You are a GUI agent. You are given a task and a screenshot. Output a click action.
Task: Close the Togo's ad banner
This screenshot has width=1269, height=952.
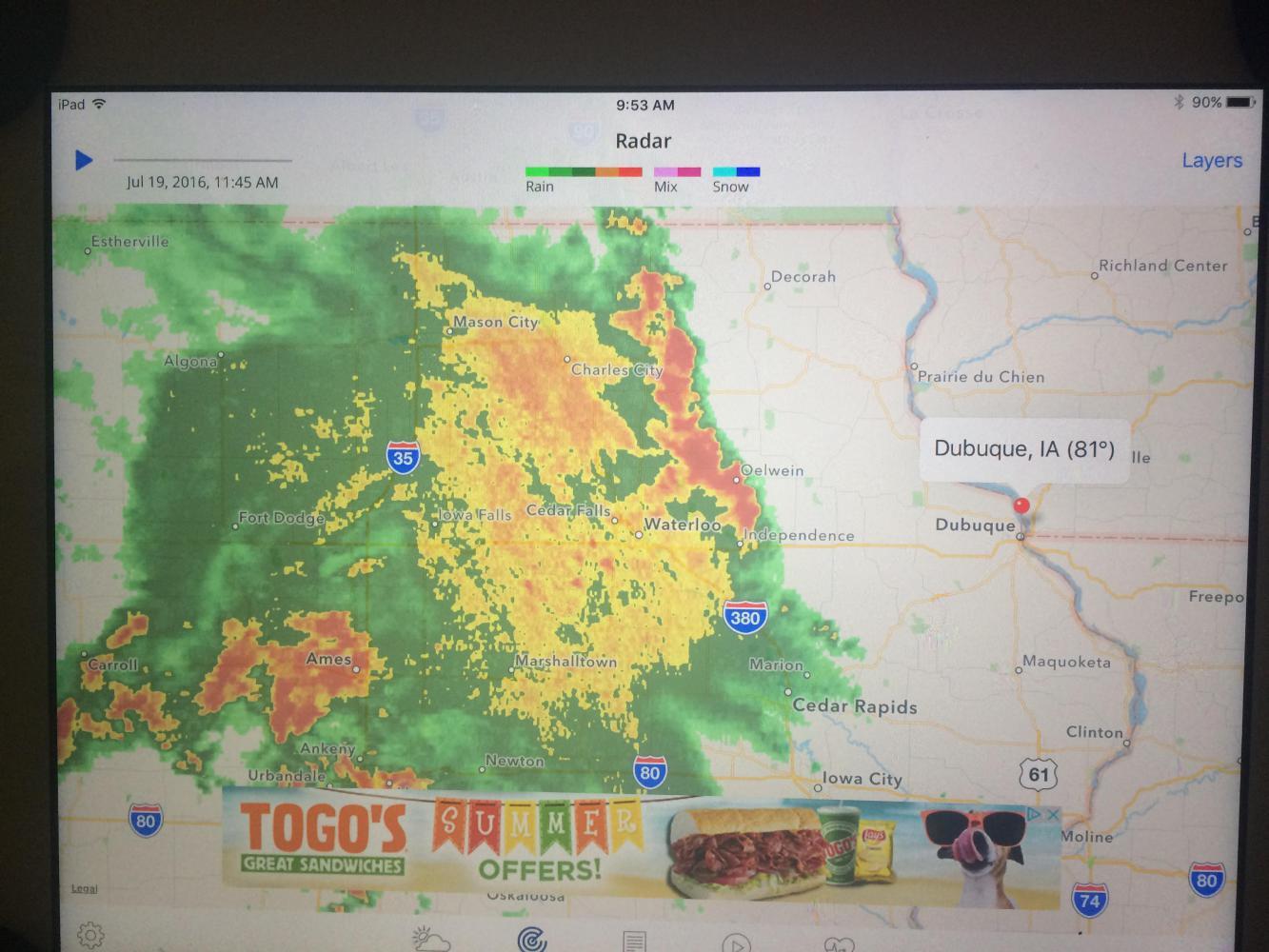tap(1053, 815)
